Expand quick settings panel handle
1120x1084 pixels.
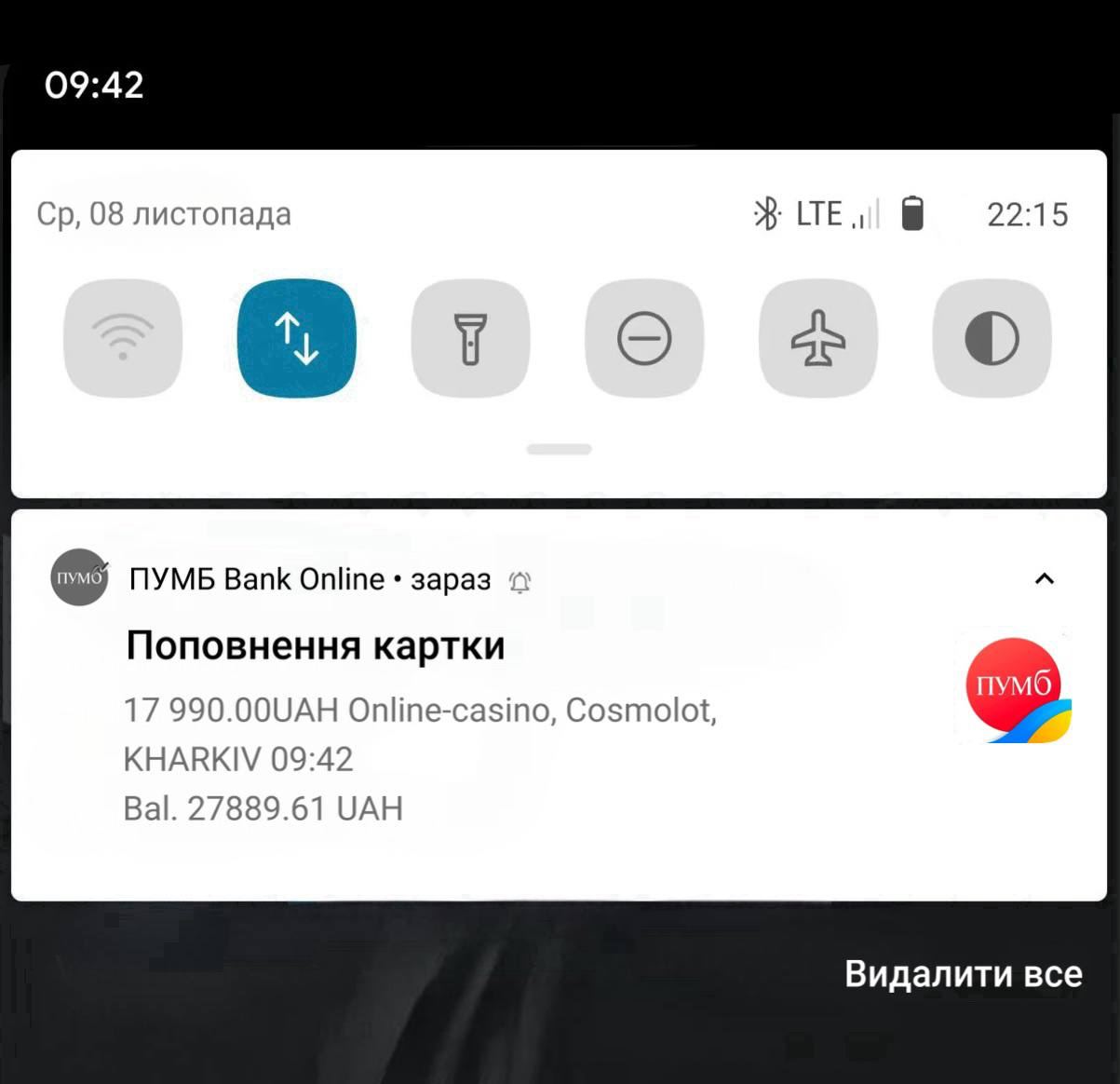click(559, 449)
